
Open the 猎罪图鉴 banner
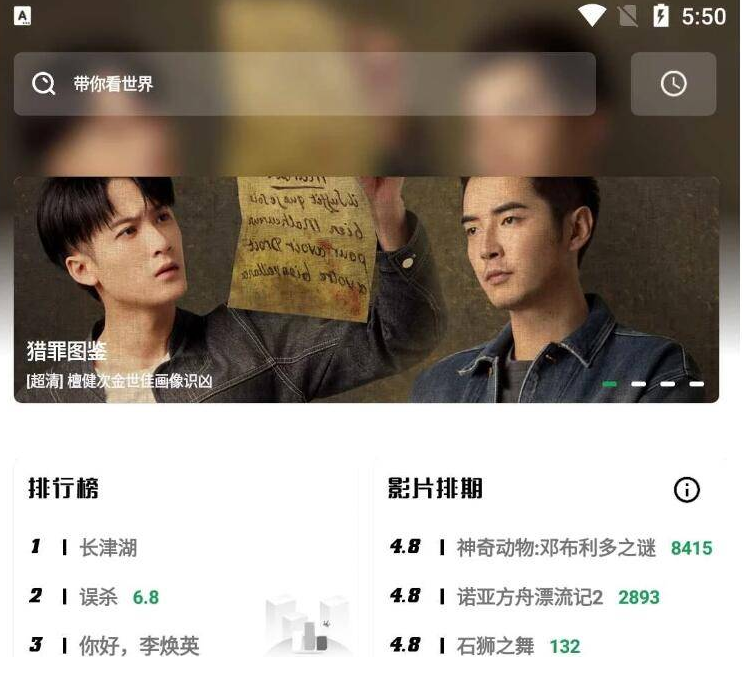click(x=366, y=290)
